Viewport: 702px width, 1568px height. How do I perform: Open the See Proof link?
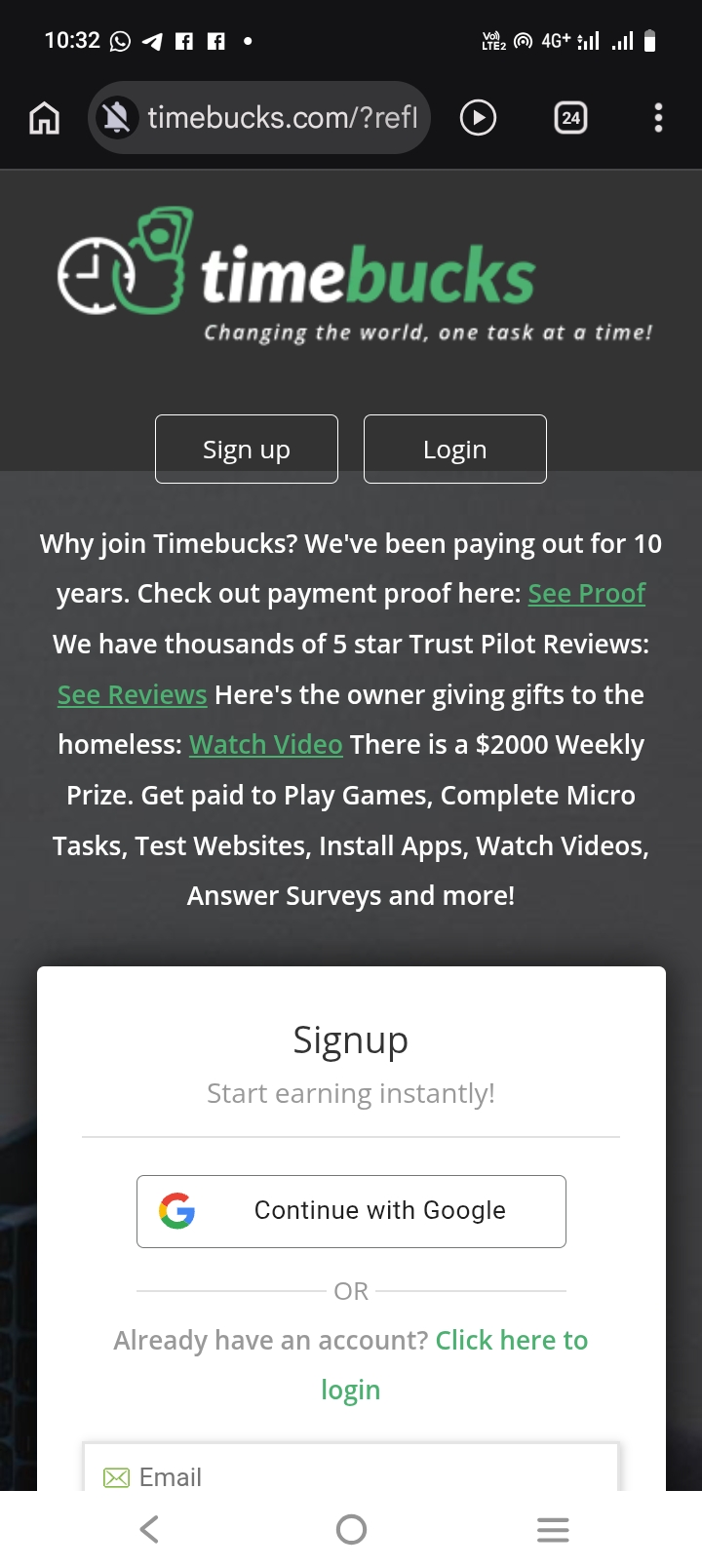(586, 594)
